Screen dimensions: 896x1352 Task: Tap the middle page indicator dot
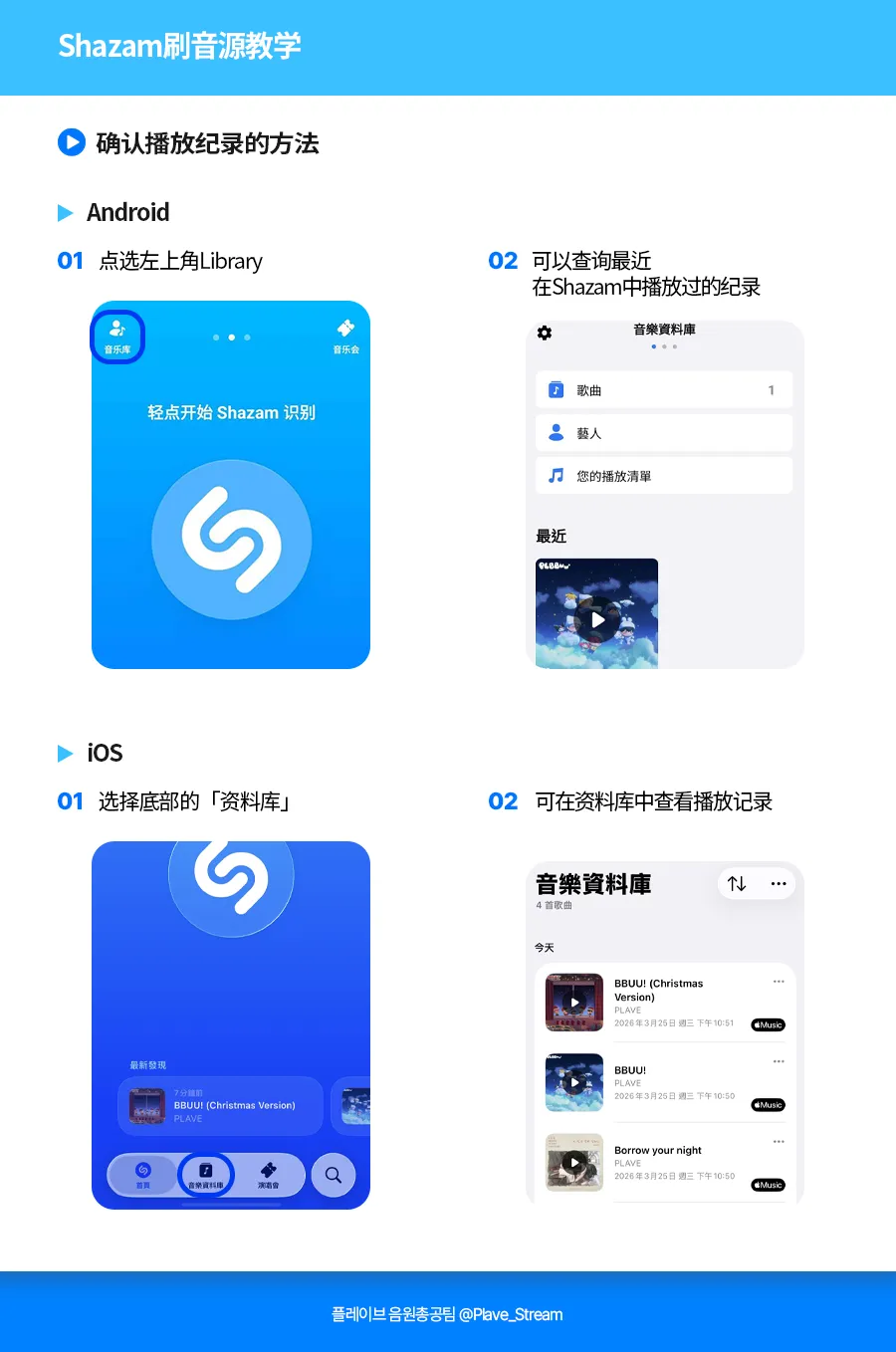pos(231,337)
